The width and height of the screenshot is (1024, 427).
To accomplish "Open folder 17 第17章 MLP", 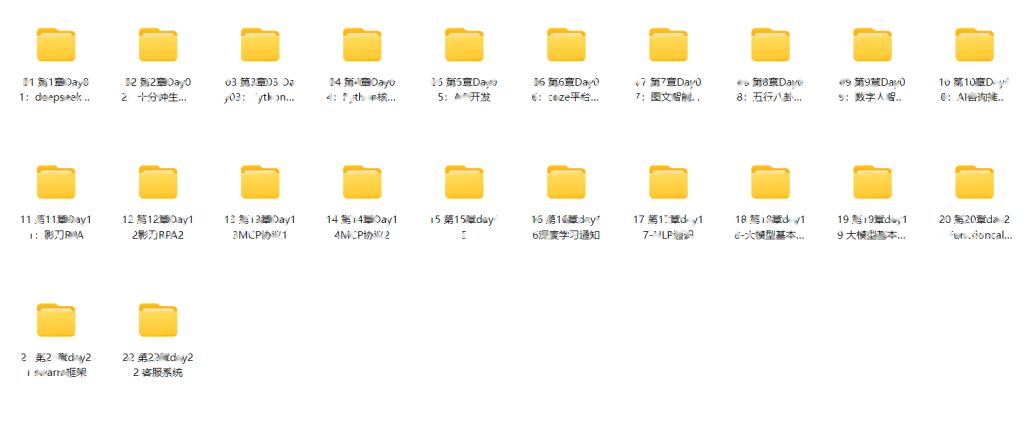I will (668, 183).
